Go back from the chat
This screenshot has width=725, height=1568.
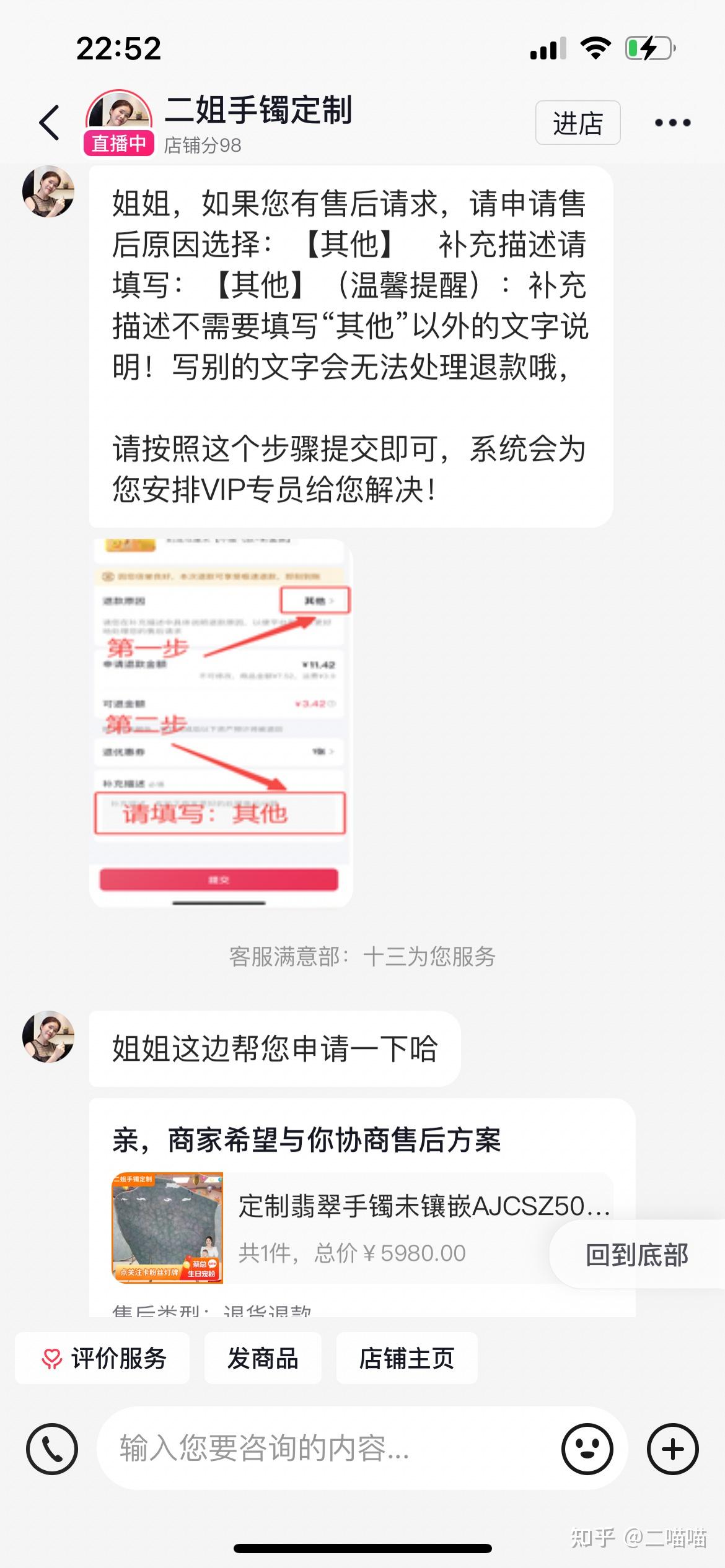pos(50,123)
